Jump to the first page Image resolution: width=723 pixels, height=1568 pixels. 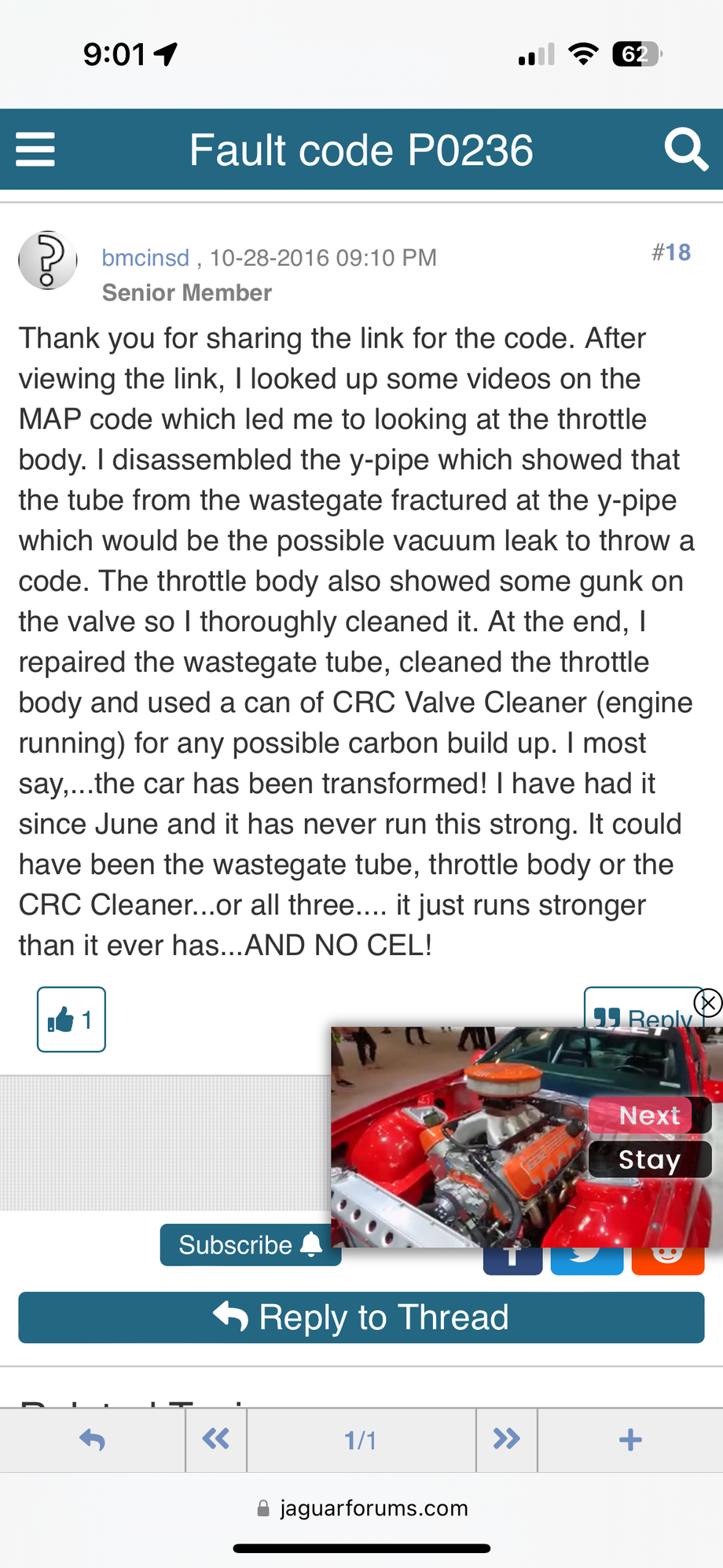coord(216,1440)
